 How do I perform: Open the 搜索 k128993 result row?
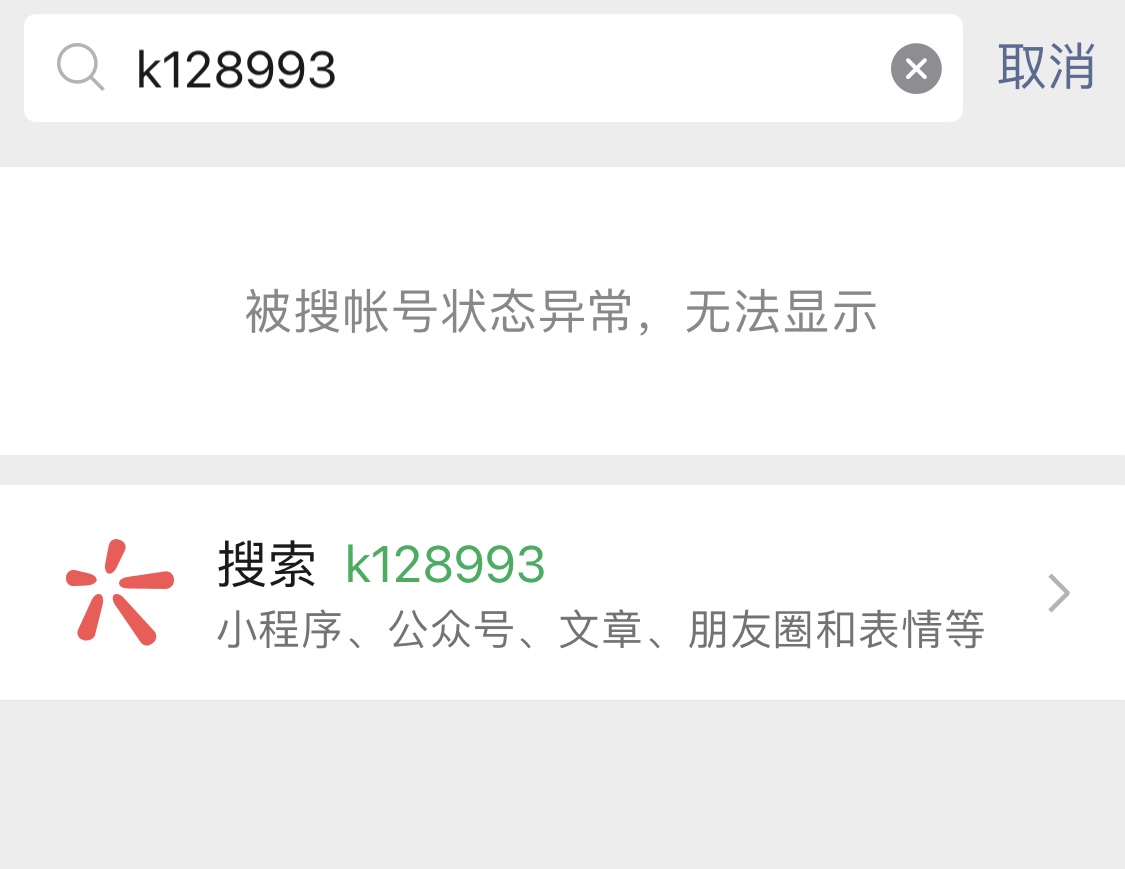click(562, 593)
